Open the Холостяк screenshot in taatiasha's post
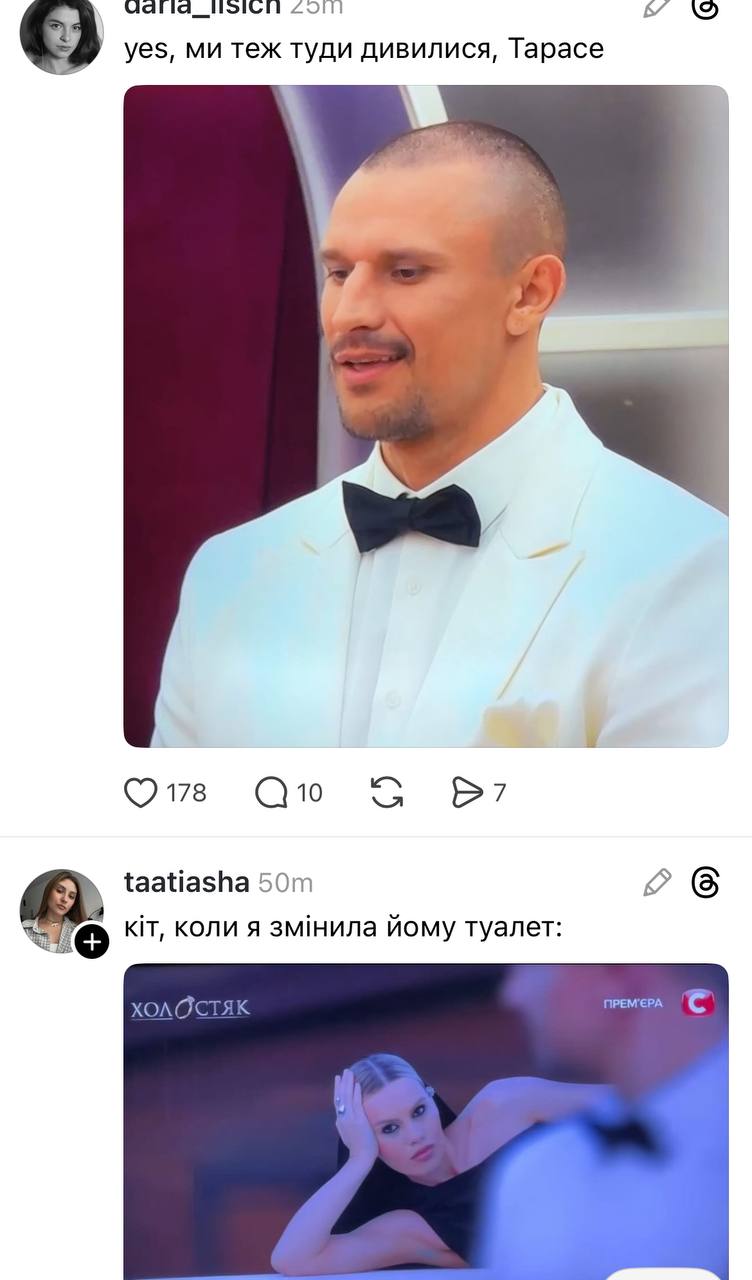This screenshot has width=752, height=1280. point(425,1120)
